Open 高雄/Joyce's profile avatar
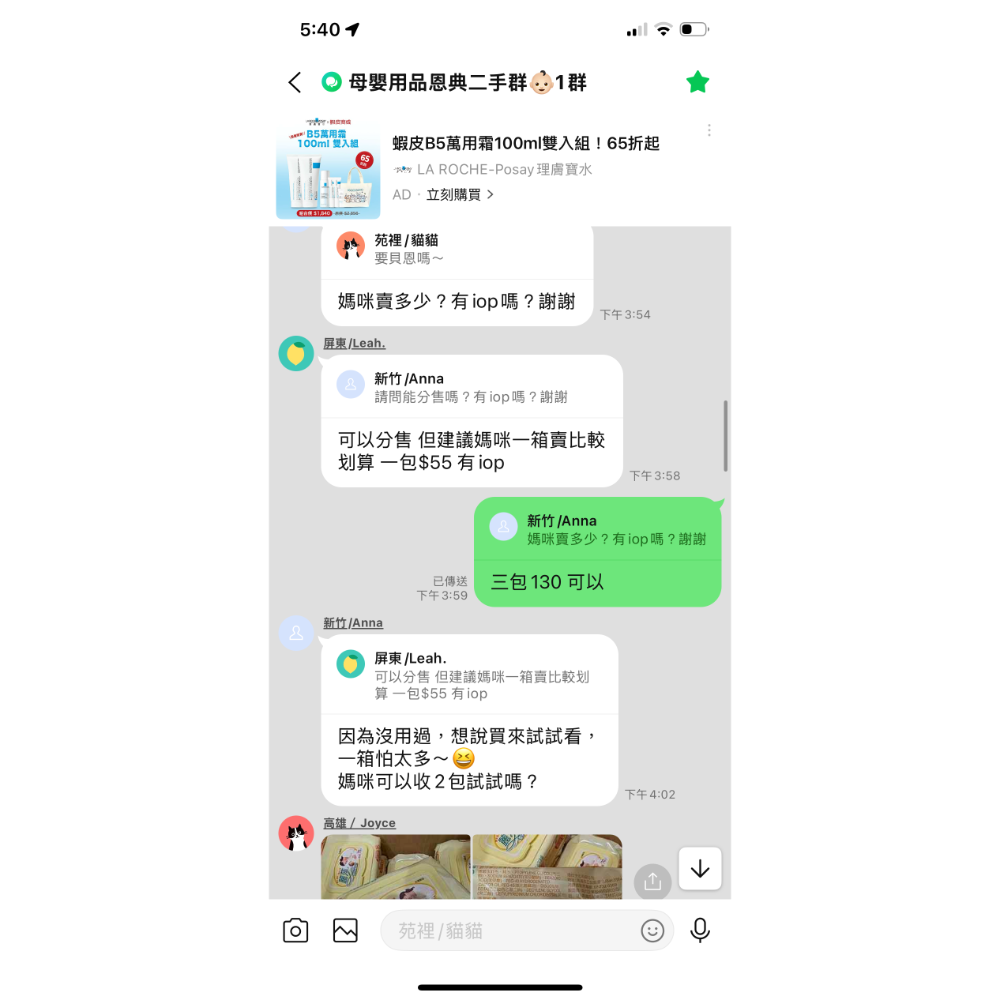 [x=296, y=833]
